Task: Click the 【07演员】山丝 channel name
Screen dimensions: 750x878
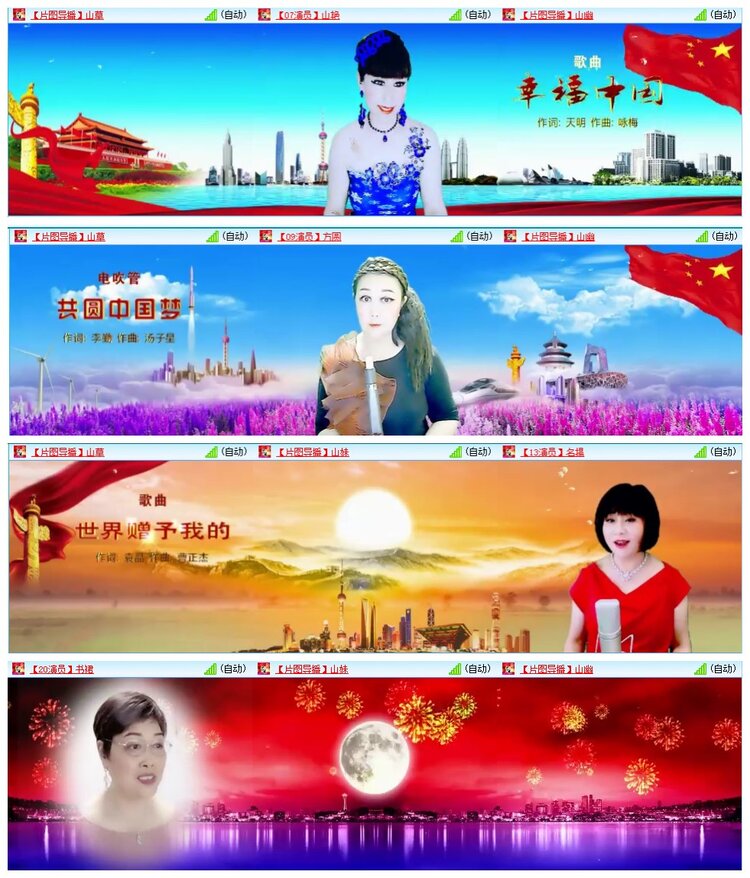Action: click(308, 14)
